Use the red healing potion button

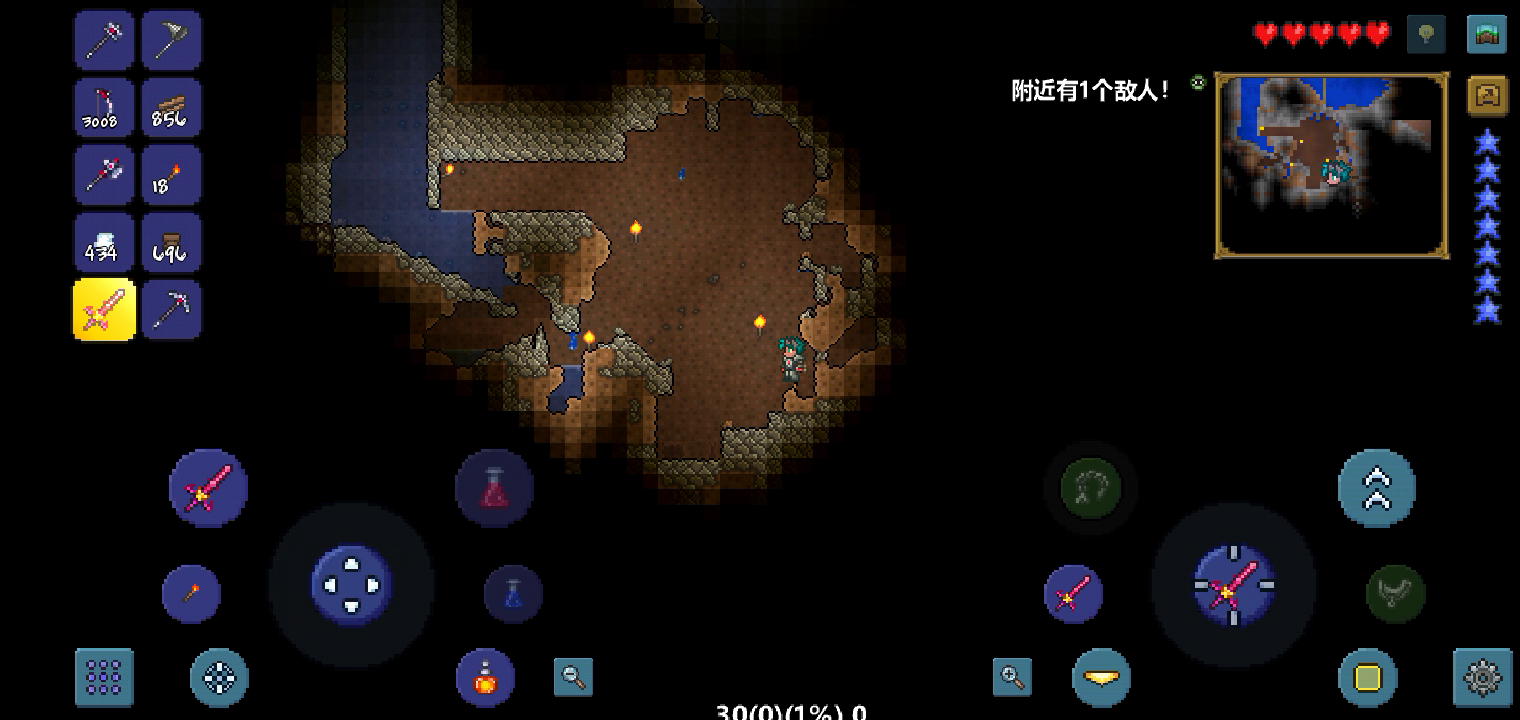494,488
